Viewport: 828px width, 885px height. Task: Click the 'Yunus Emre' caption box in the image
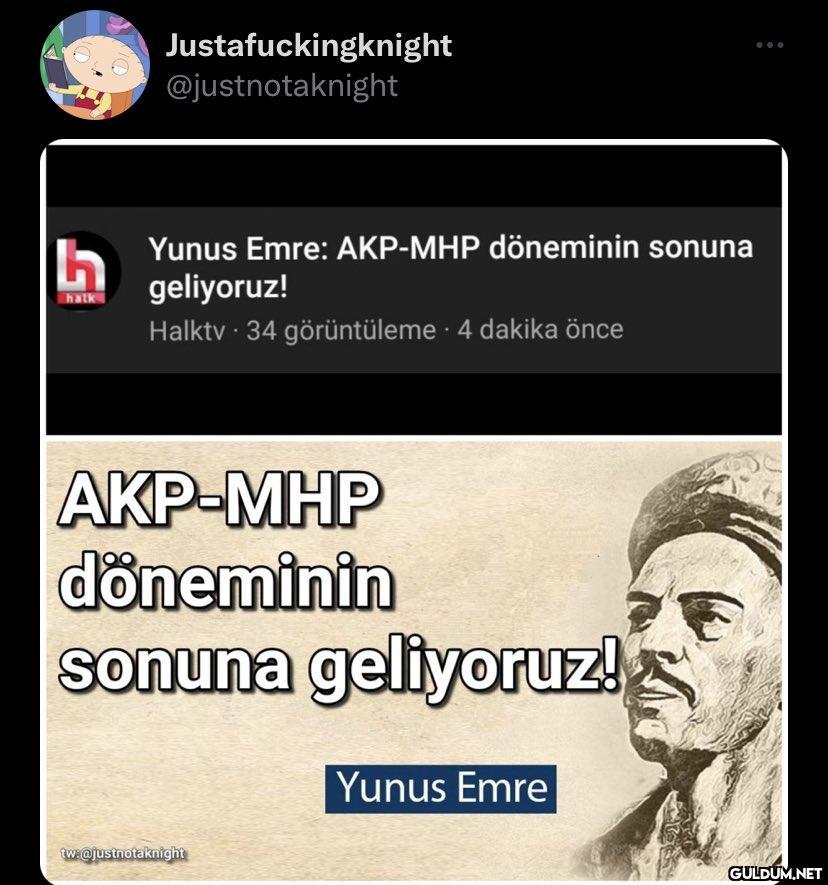443,788
